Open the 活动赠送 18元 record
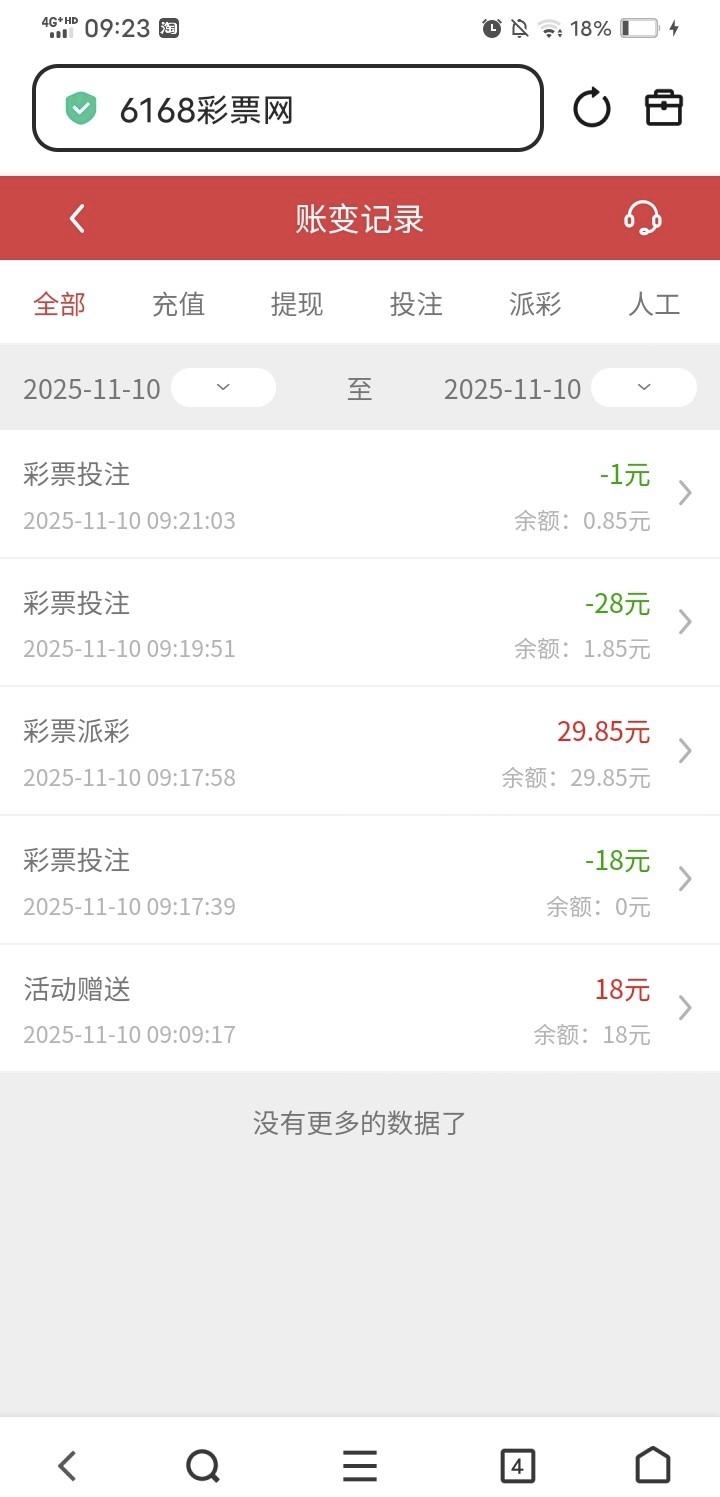 pos(360,1008)
